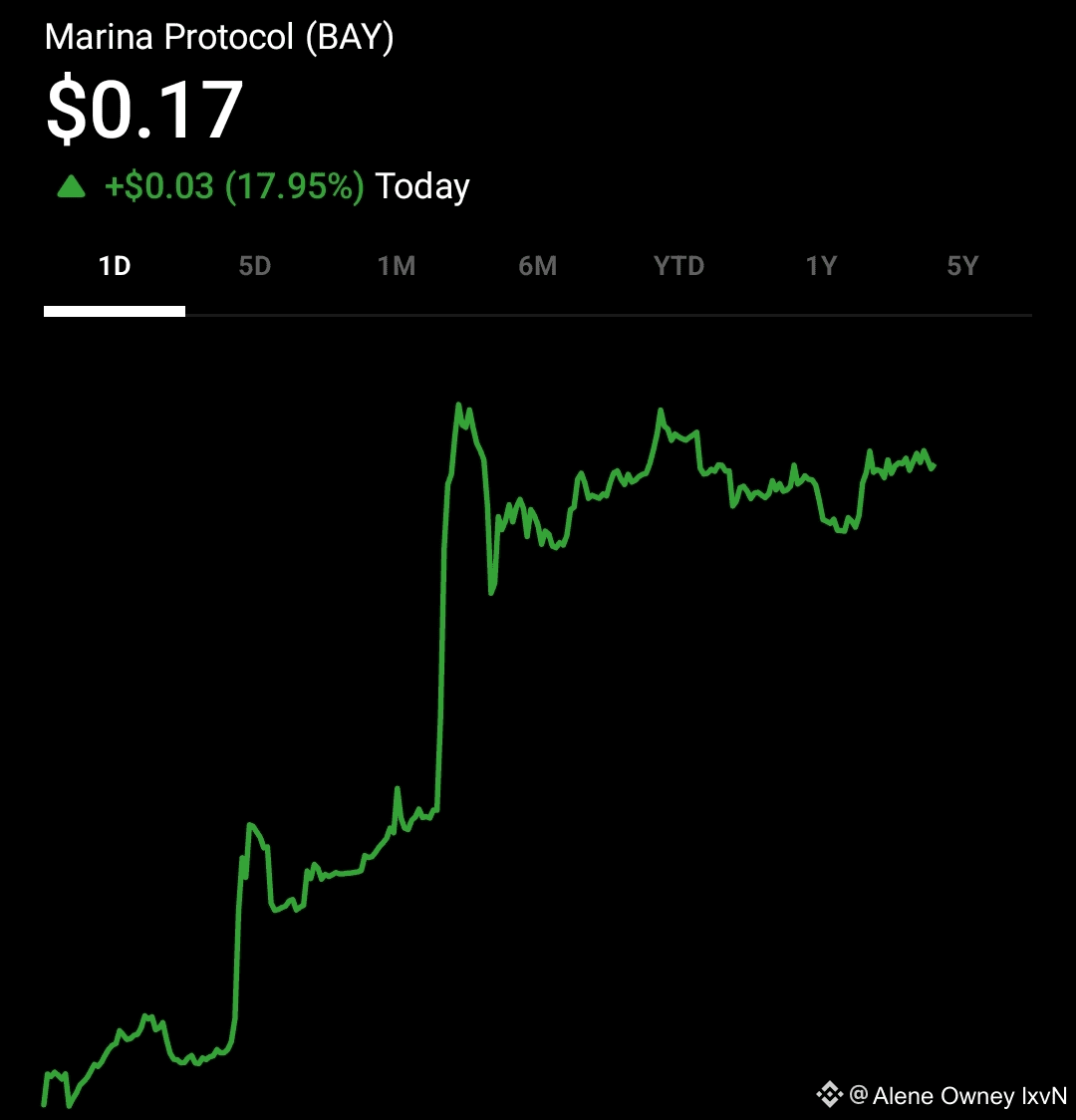Screen dimensions: 1076x1120
Task: View the 1Y price history
Action: [821, 266]
